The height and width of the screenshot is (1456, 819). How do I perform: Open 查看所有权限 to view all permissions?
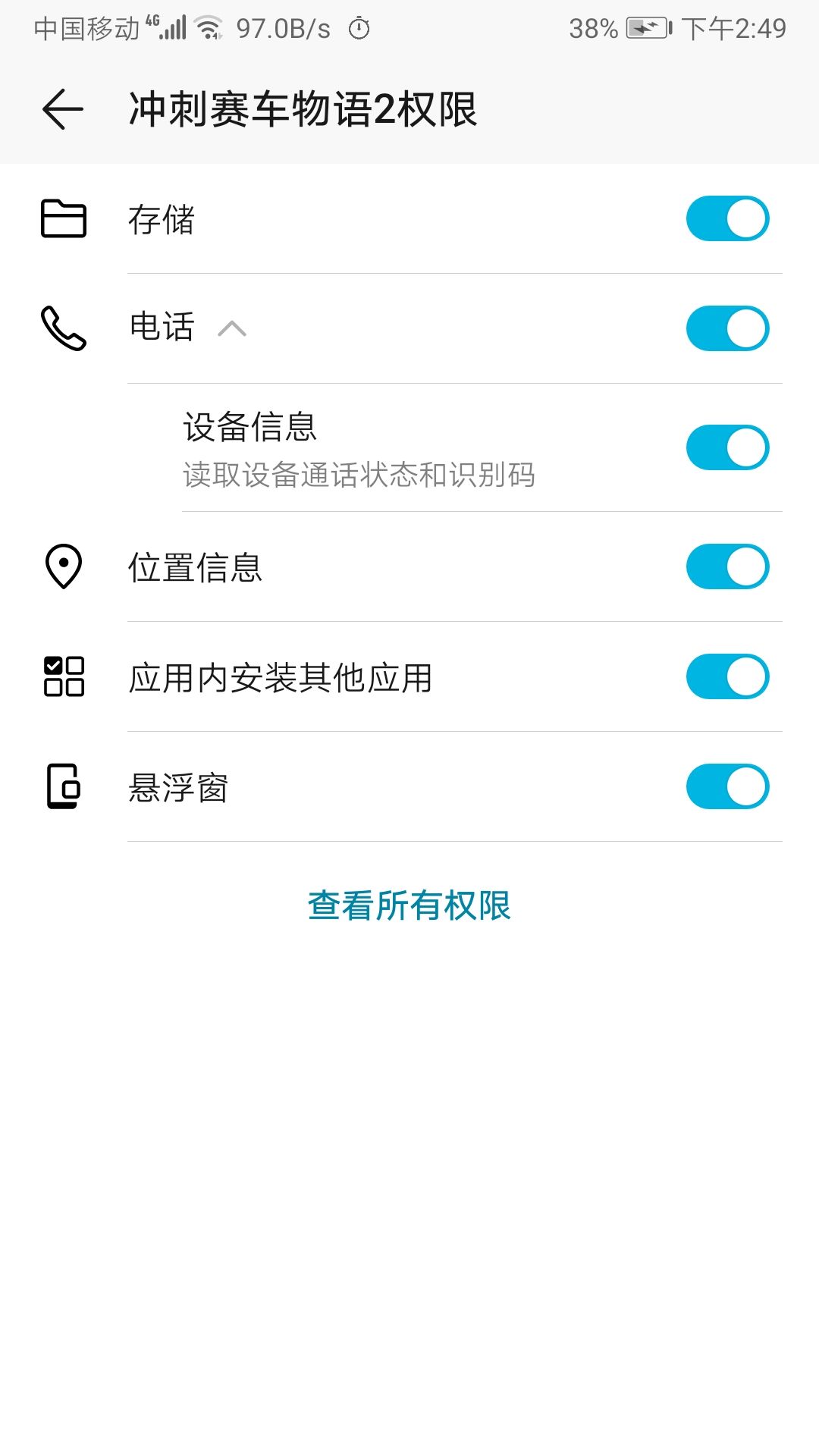point(409,905)
